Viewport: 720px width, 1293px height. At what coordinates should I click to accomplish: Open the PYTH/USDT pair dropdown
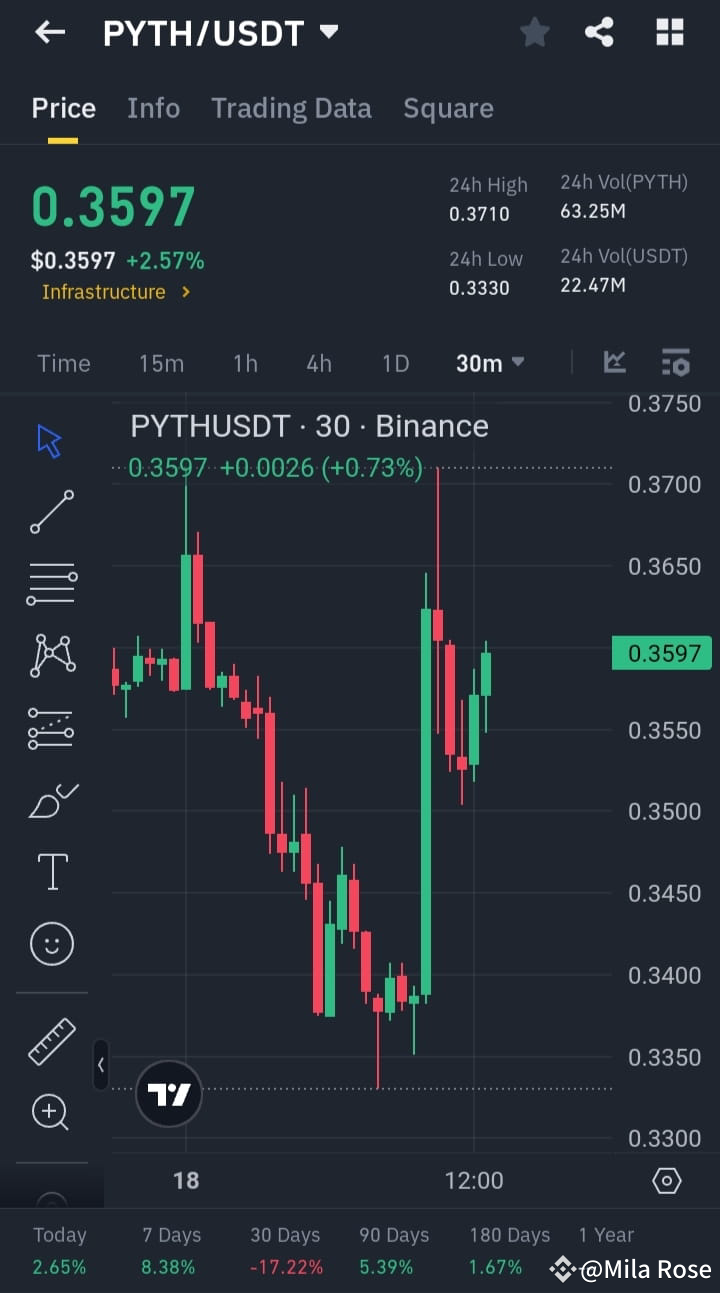pos(329,31)
